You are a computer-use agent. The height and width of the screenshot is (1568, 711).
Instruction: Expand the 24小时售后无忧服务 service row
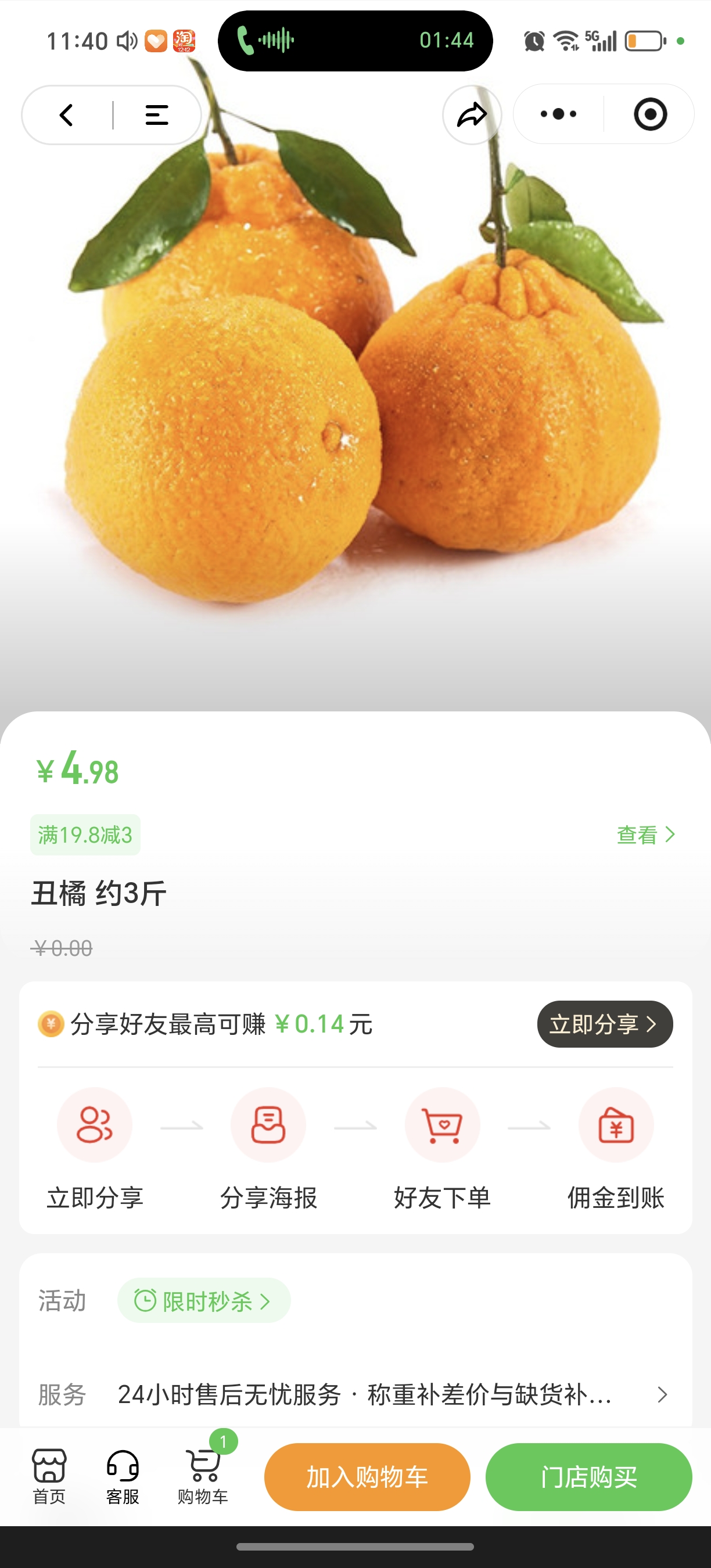click(x=662, y=1394)
